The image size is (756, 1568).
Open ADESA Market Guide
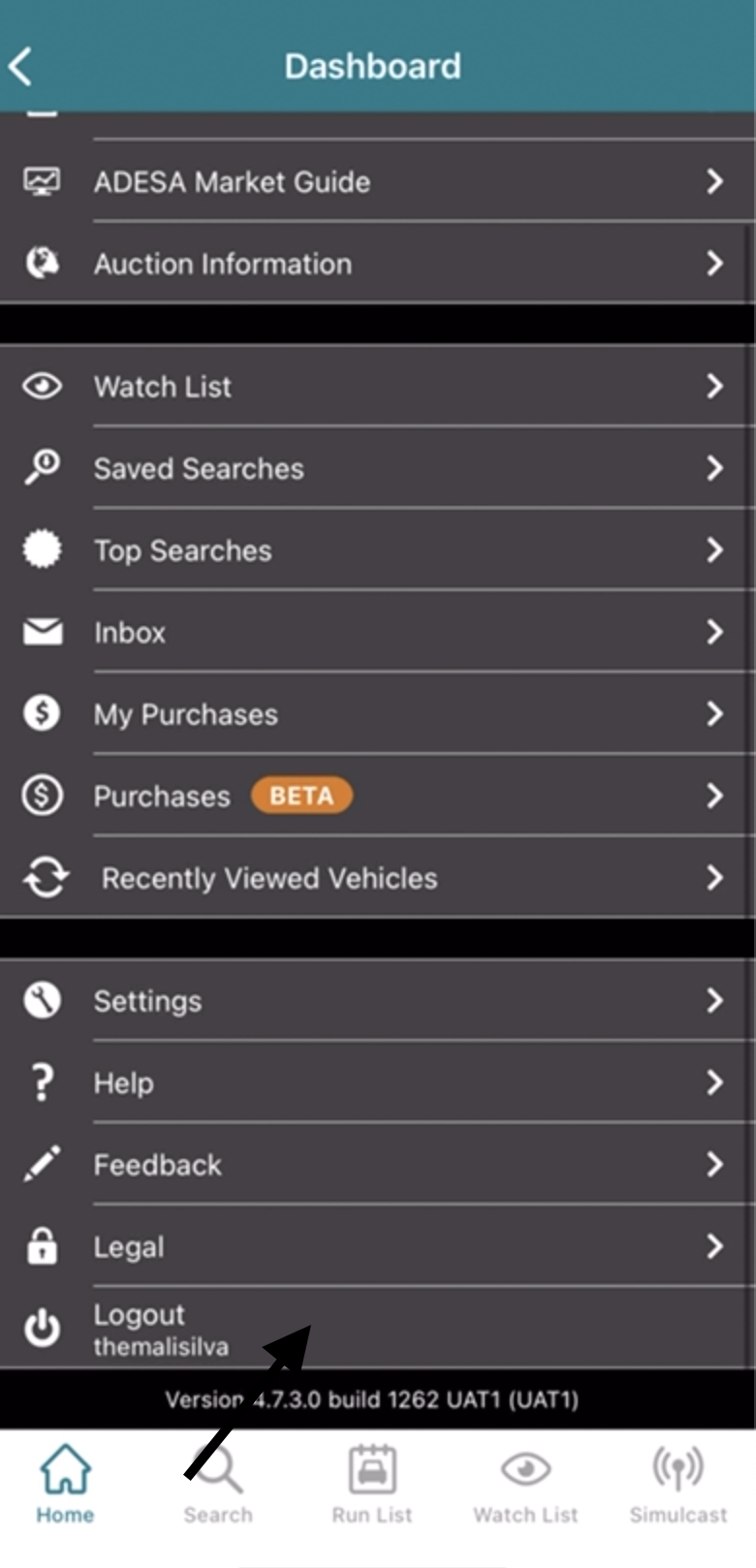click(x=378, y=181)
